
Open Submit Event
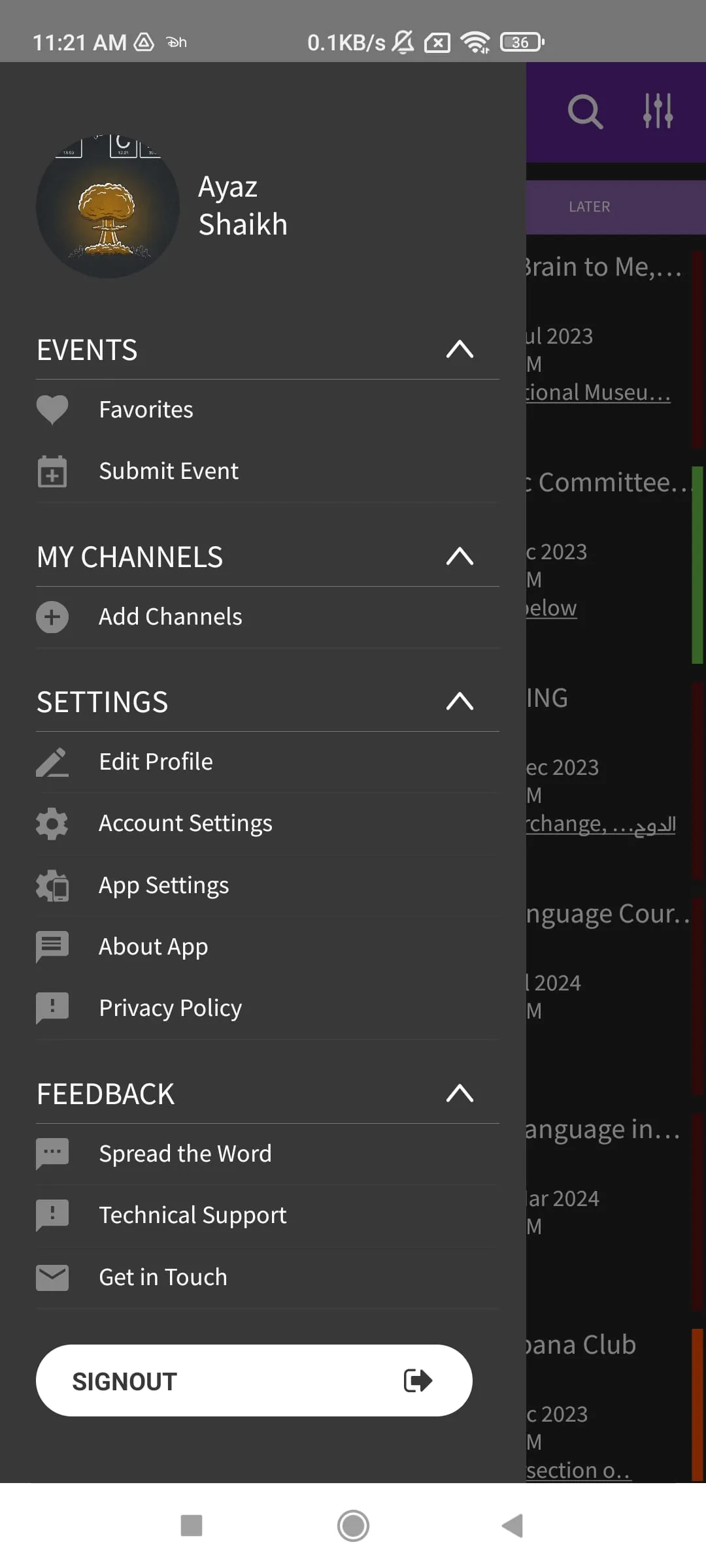pyautogui.click(x=169, y=471)
